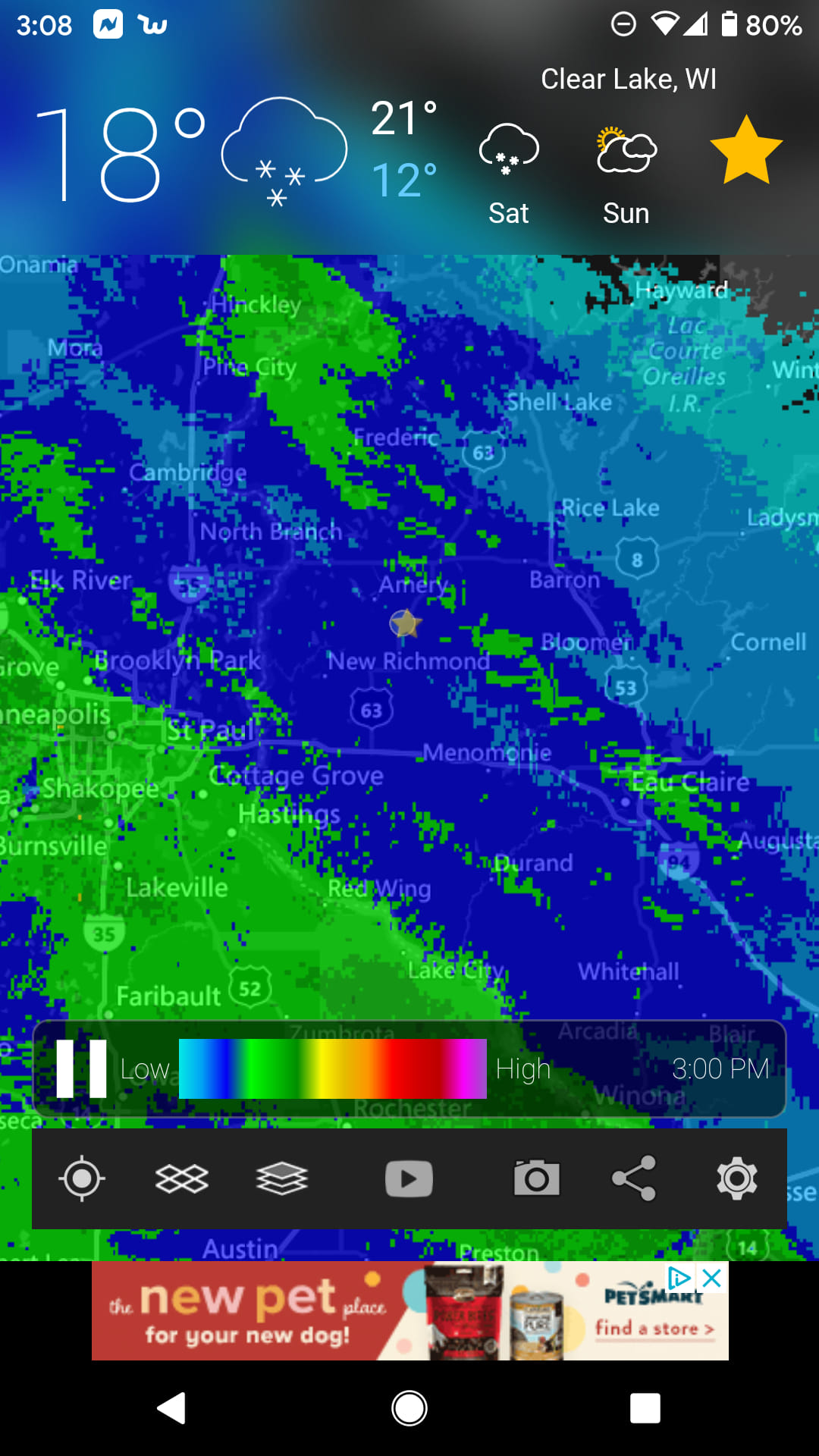The width and height of the screenshot is (819, 1456).
Task: Open the gear settings
Action: pyautogui.click(x=737, y=1179)
